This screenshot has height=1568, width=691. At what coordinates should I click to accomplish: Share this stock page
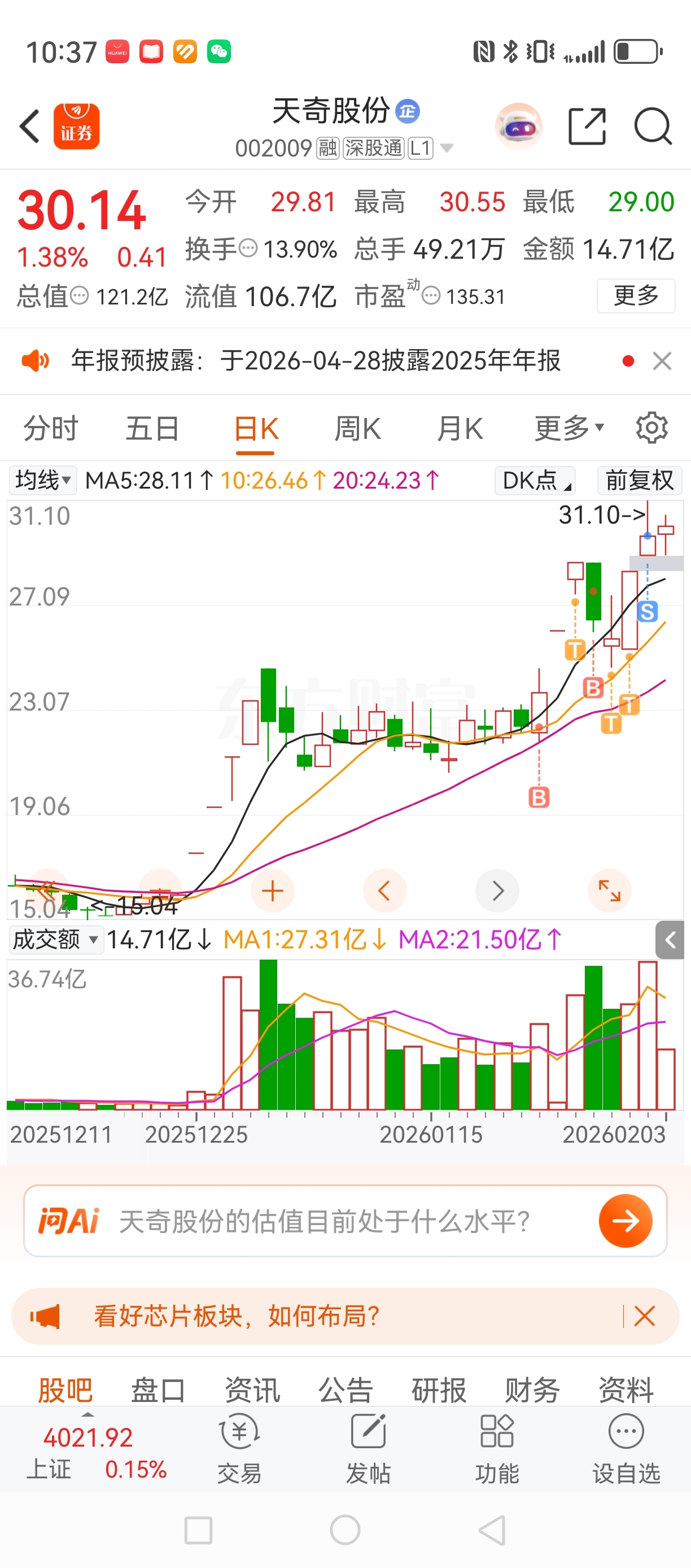(x=587, y=126)
